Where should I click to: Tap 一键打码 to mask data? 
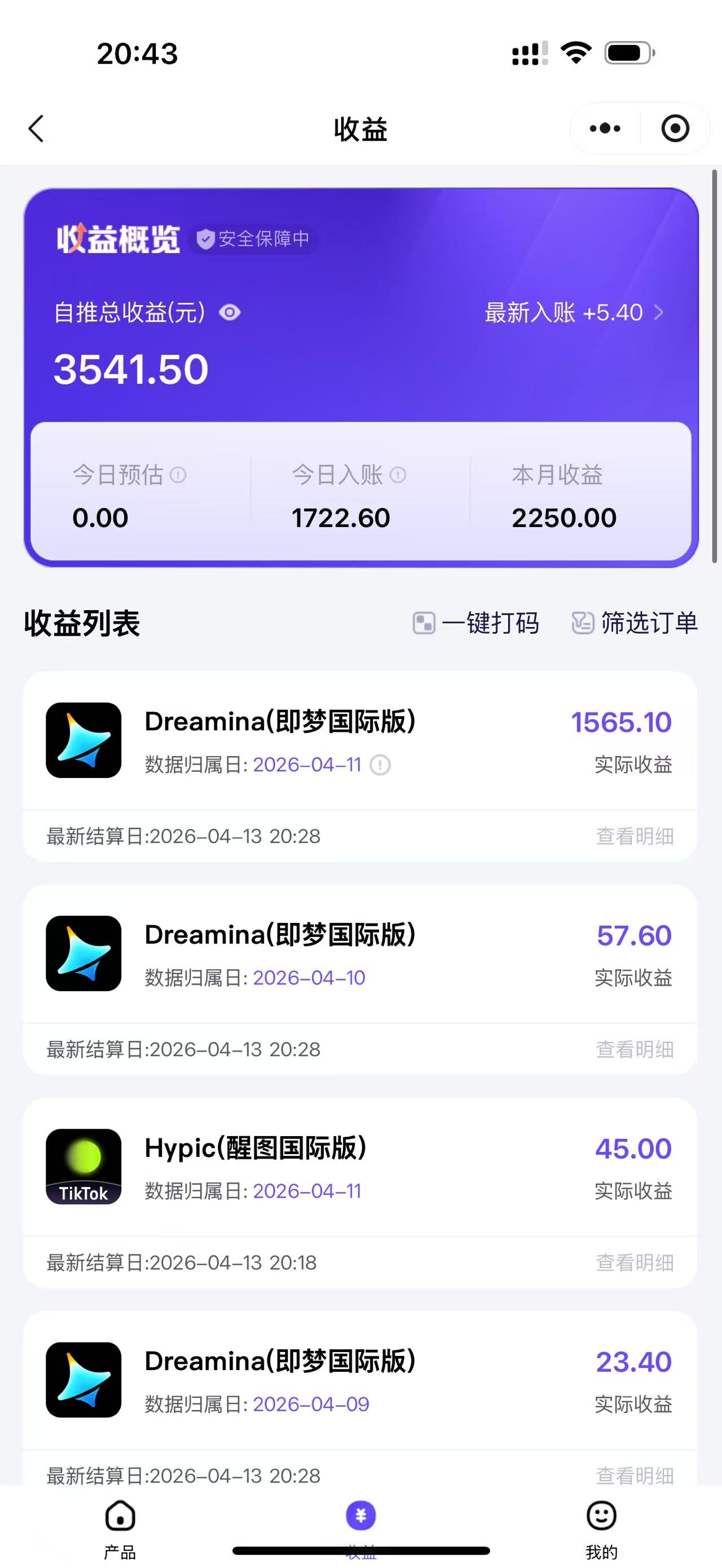coord(476,622)
